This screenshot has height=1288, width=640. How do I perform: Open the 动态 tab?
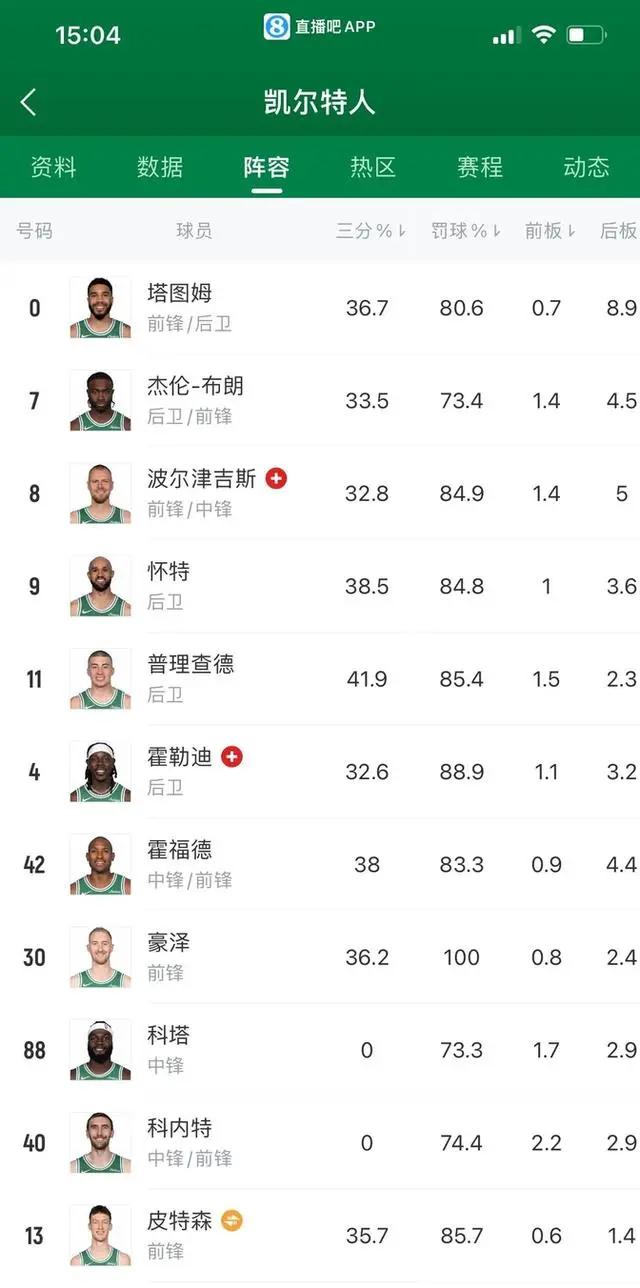pyautogui.click(x=586, y=167)
